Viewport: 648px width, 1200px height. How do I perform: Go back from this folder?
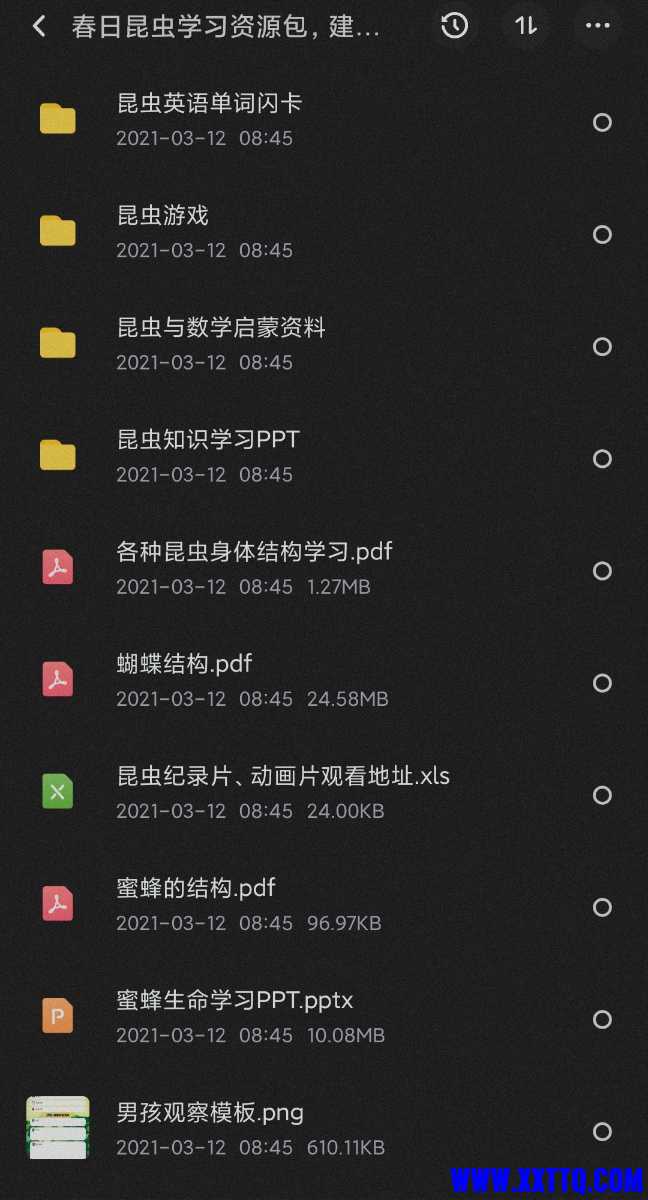(39, 26)
